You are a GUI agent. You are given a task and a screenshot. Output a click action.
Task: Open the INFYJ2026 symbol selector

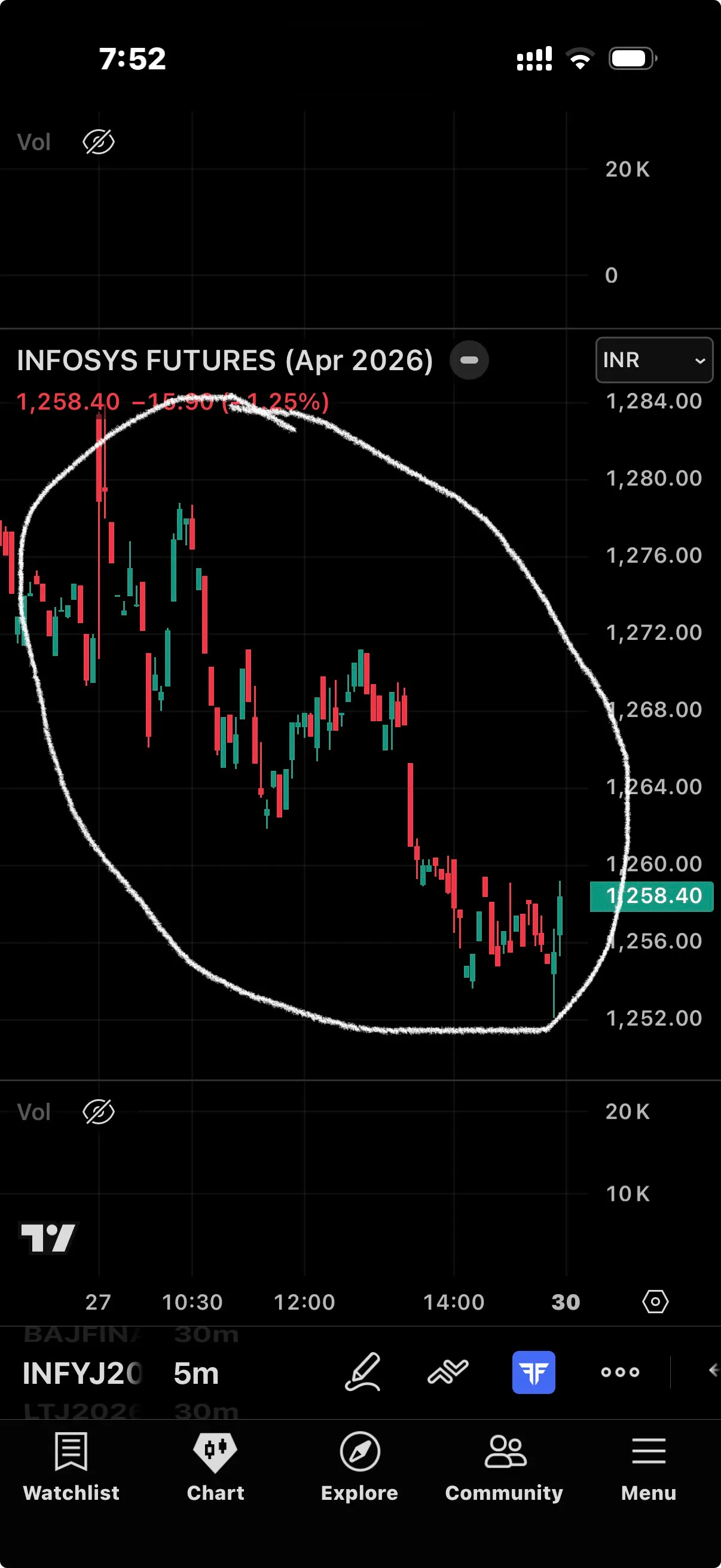click(x=82, y=1373)
